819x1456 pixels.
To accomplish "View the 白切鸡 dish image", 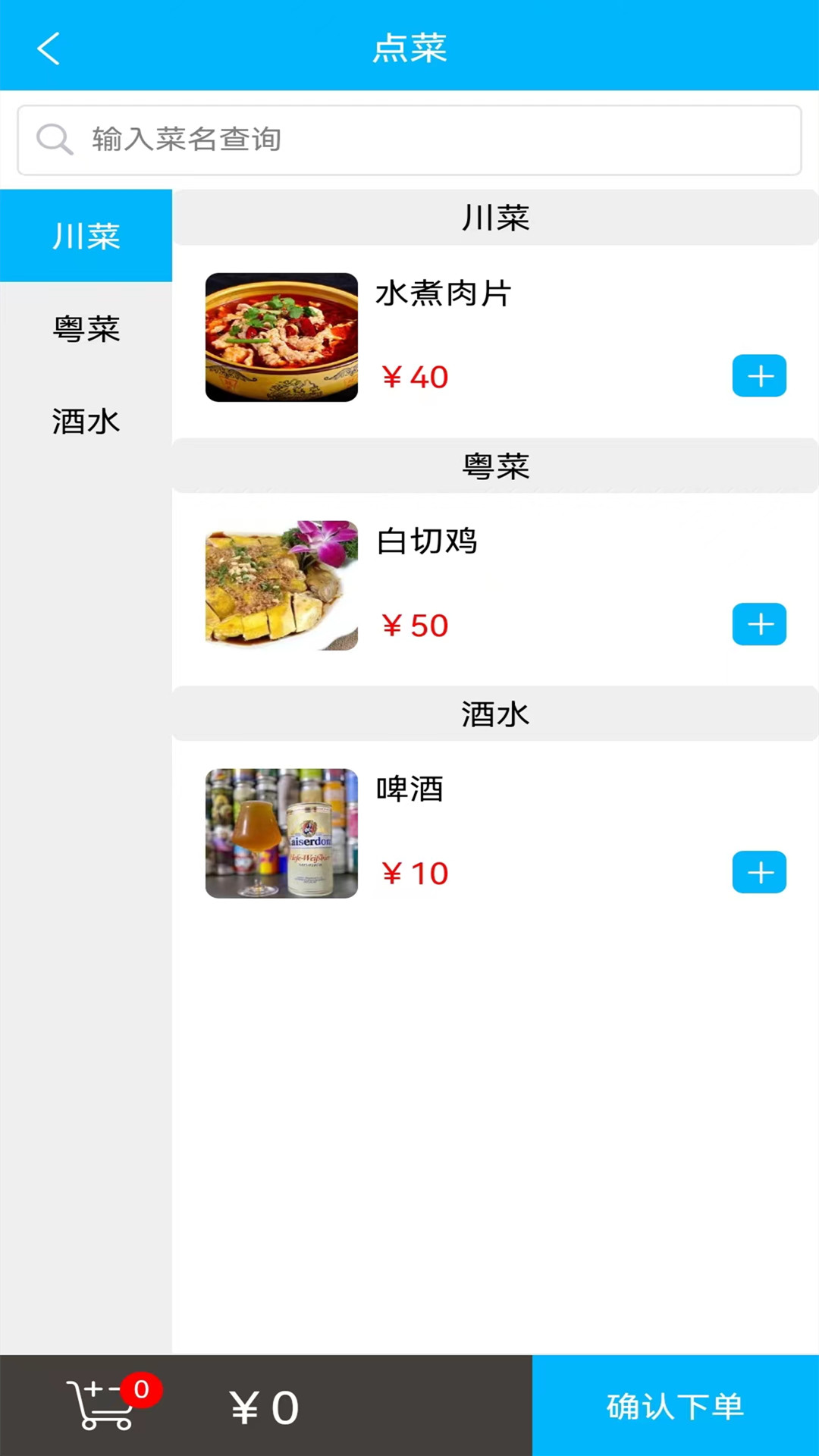I will pos(281,585).
